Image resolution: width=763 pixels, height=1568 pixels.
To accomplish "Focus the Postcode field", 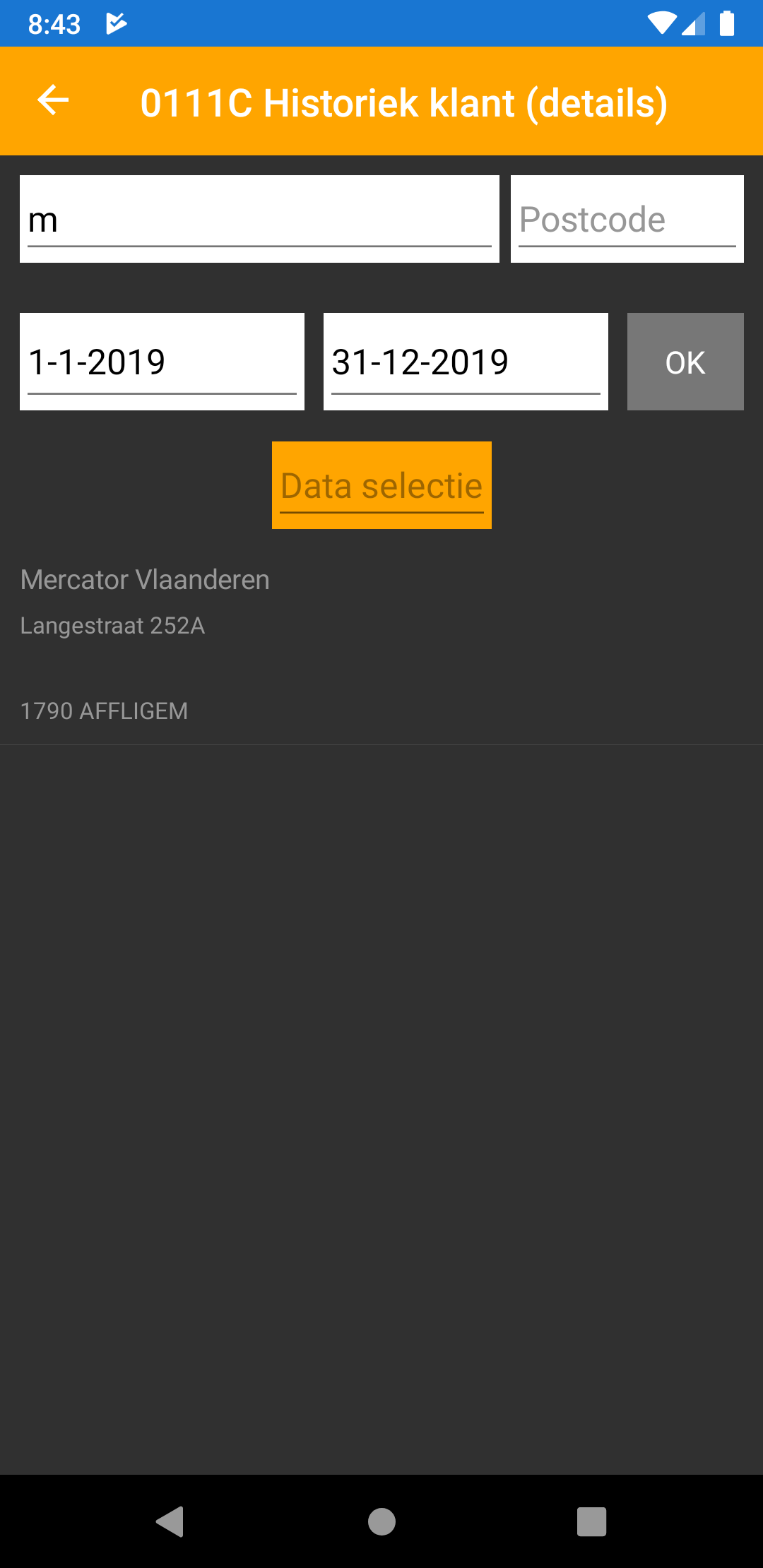I will 627,220.
